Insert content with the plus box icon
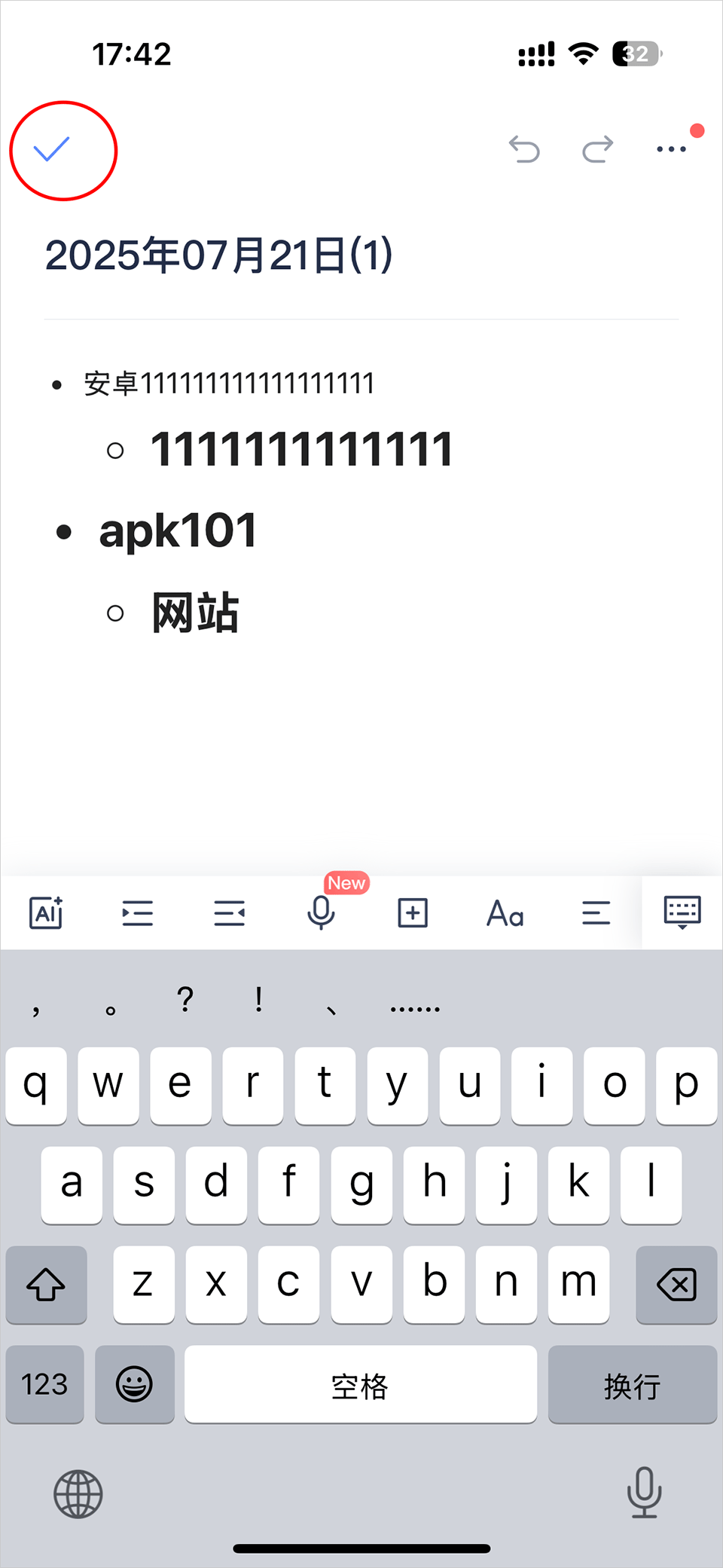723x1568 pixels. point(413,913)
